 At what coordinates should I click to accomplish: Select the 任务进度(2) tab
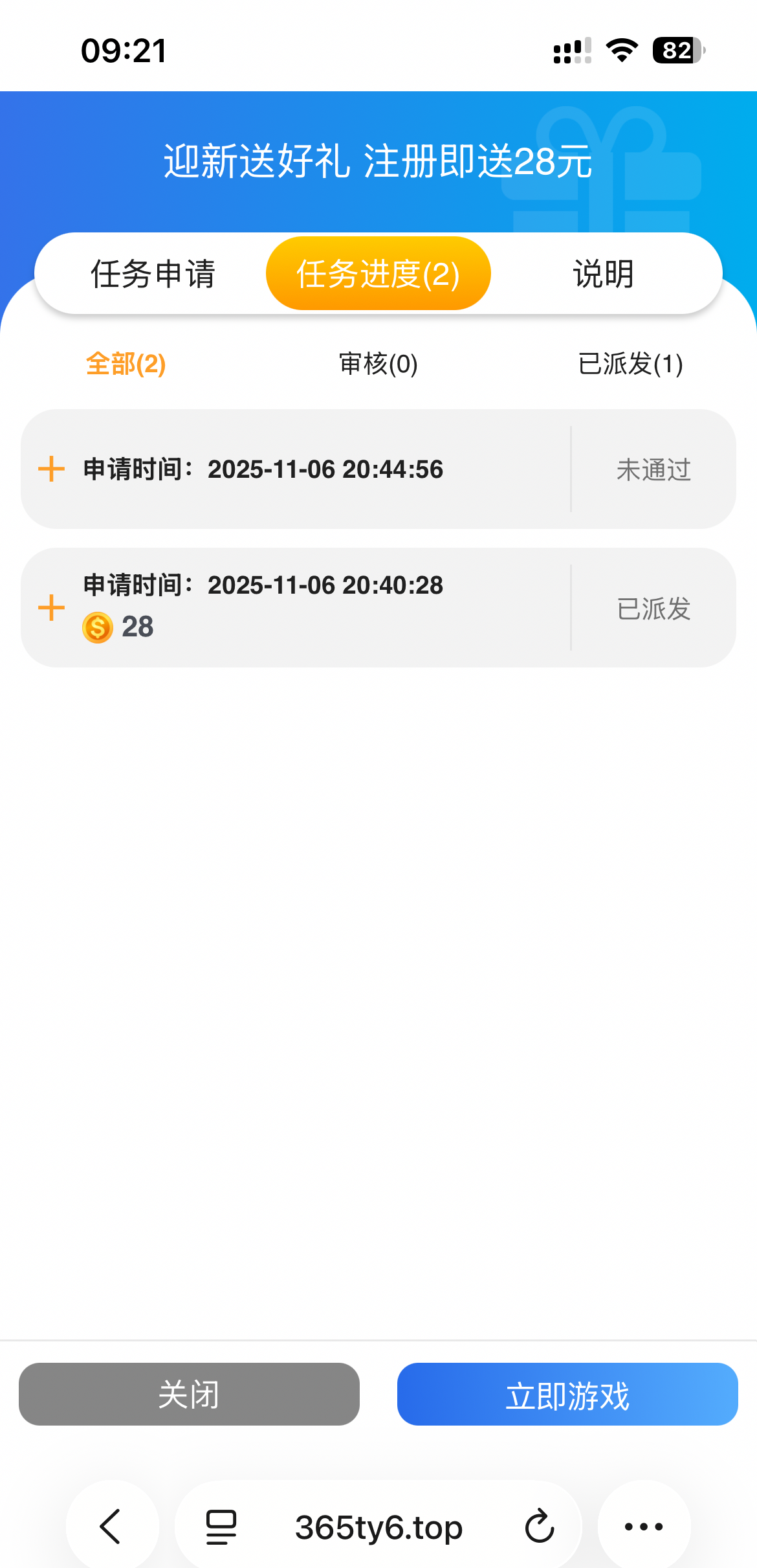coord(378,274)
